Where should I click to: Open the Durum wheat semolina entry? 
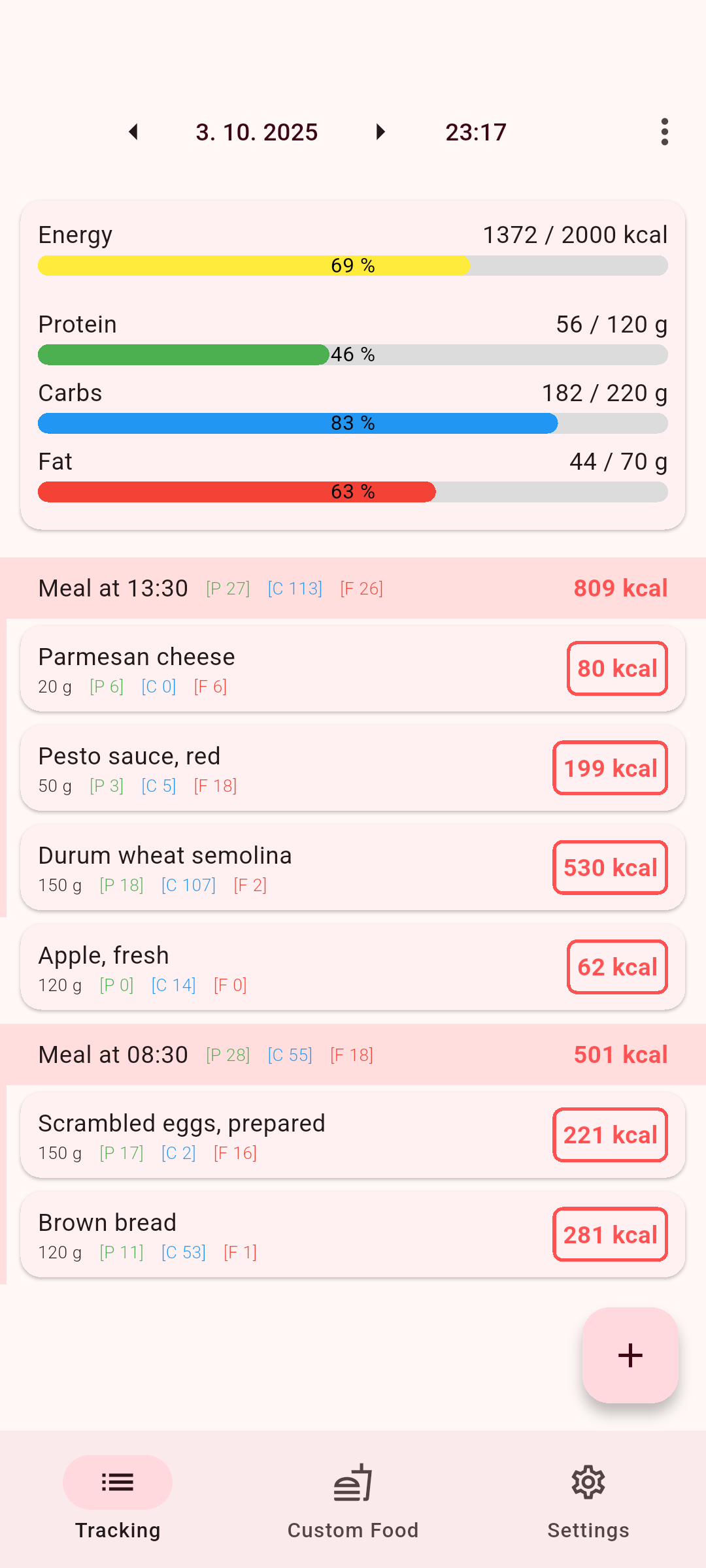coord(288,868)
